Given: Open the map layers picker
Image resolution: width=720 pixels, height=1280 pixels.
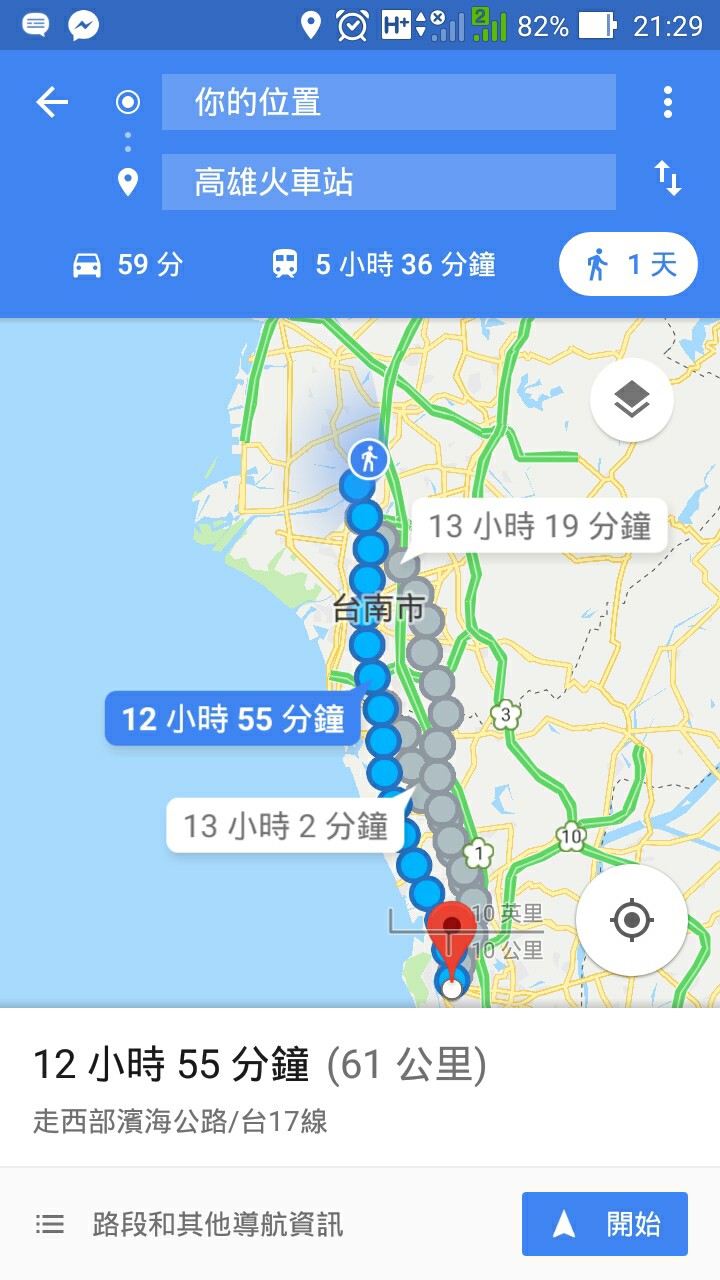Looking at the screenshot, I should click(x=630, y=398).
